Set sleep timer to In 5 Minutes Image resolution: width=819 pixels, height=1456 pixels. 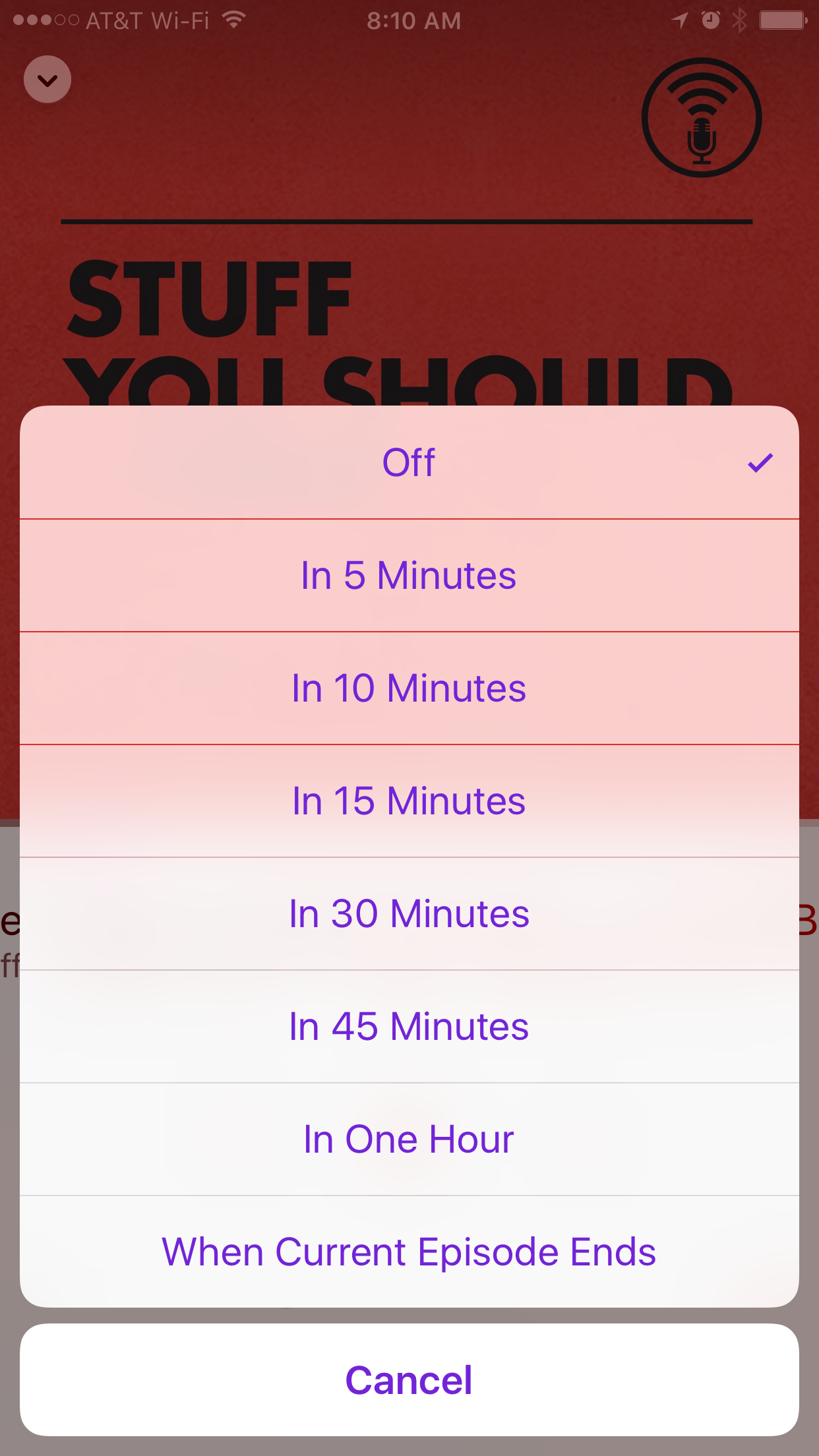click(x=409, y=575)
